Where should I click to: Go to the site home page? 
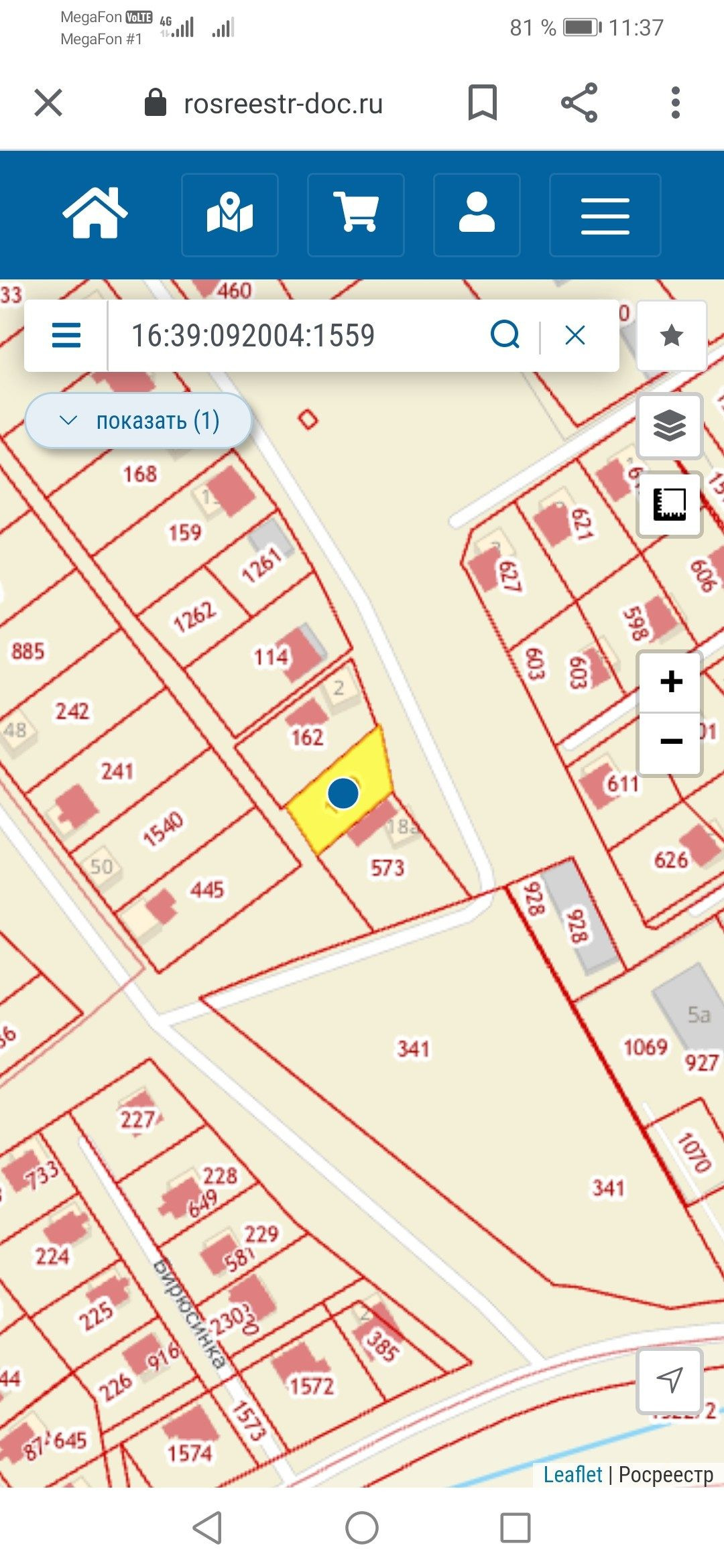95,214
